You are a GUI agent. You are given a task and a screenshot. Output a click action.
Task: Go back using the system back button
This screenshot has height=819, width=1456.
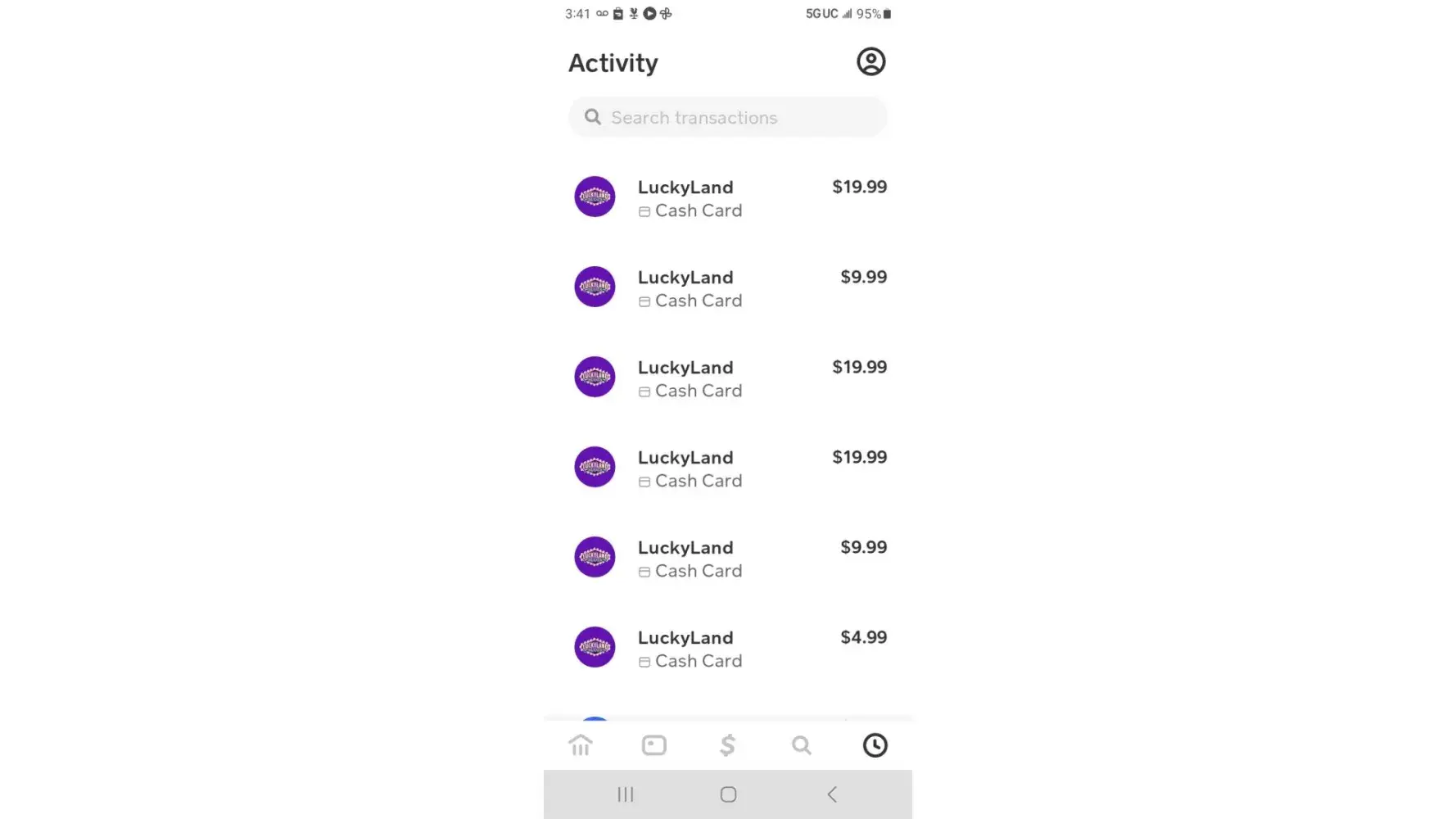[831, 794]
